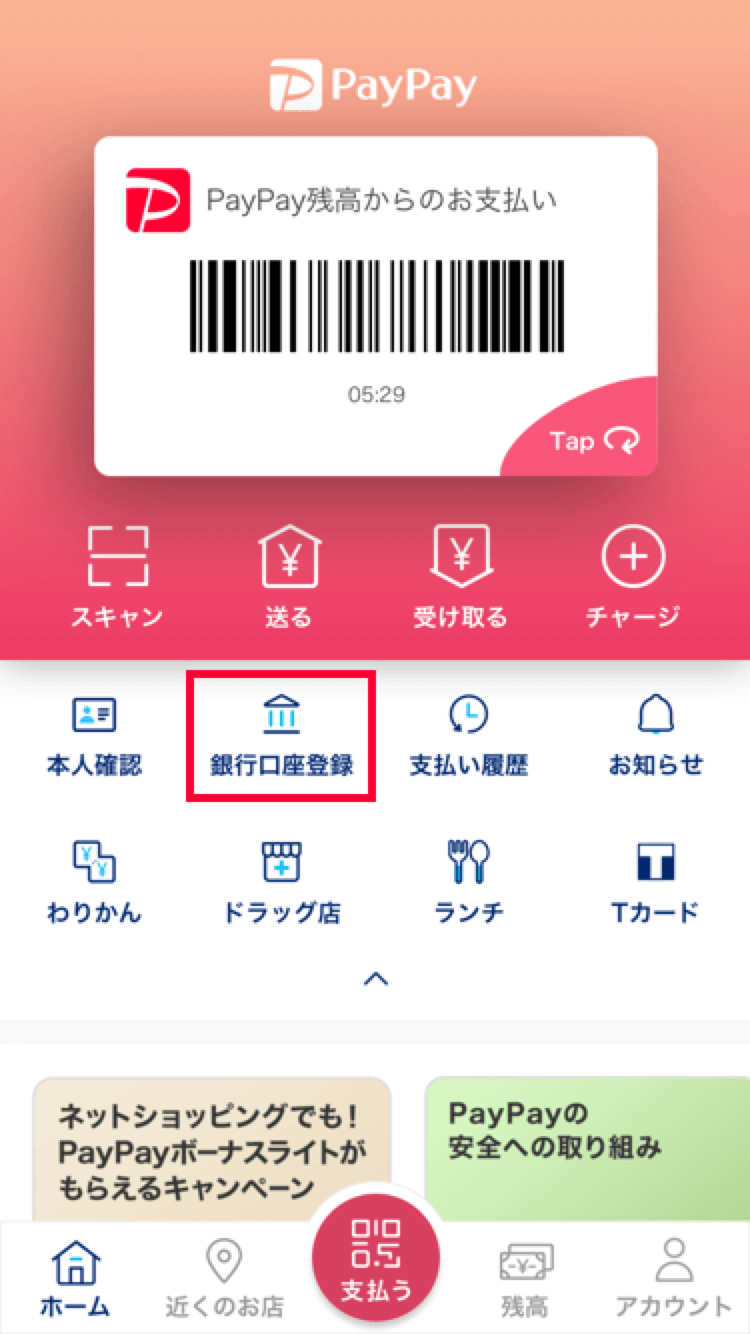Viewport: 750px width, 1334px height.
Task: Go to the アカウント tab
Action: [673, 1279]
